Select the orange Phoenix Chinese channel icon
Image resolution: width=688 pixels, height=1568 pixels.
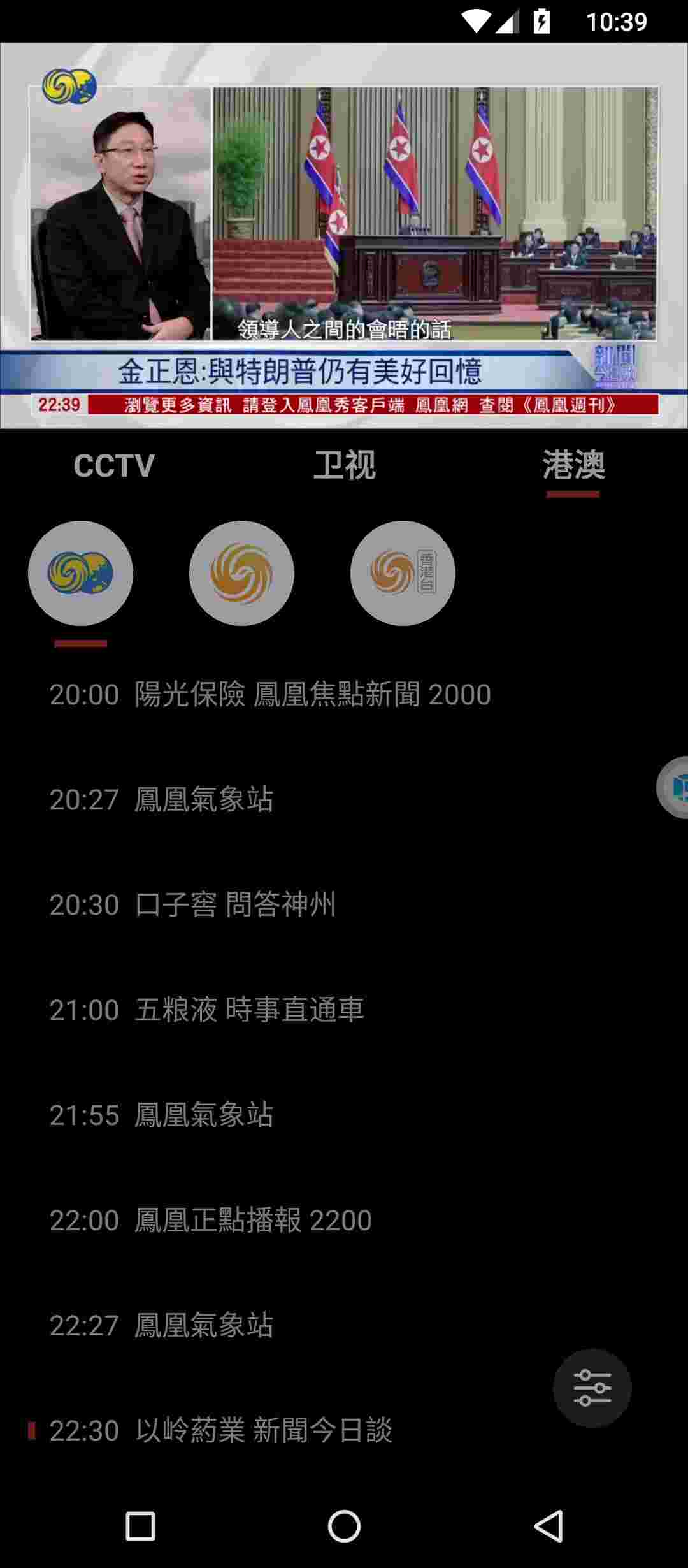point(241,573)
